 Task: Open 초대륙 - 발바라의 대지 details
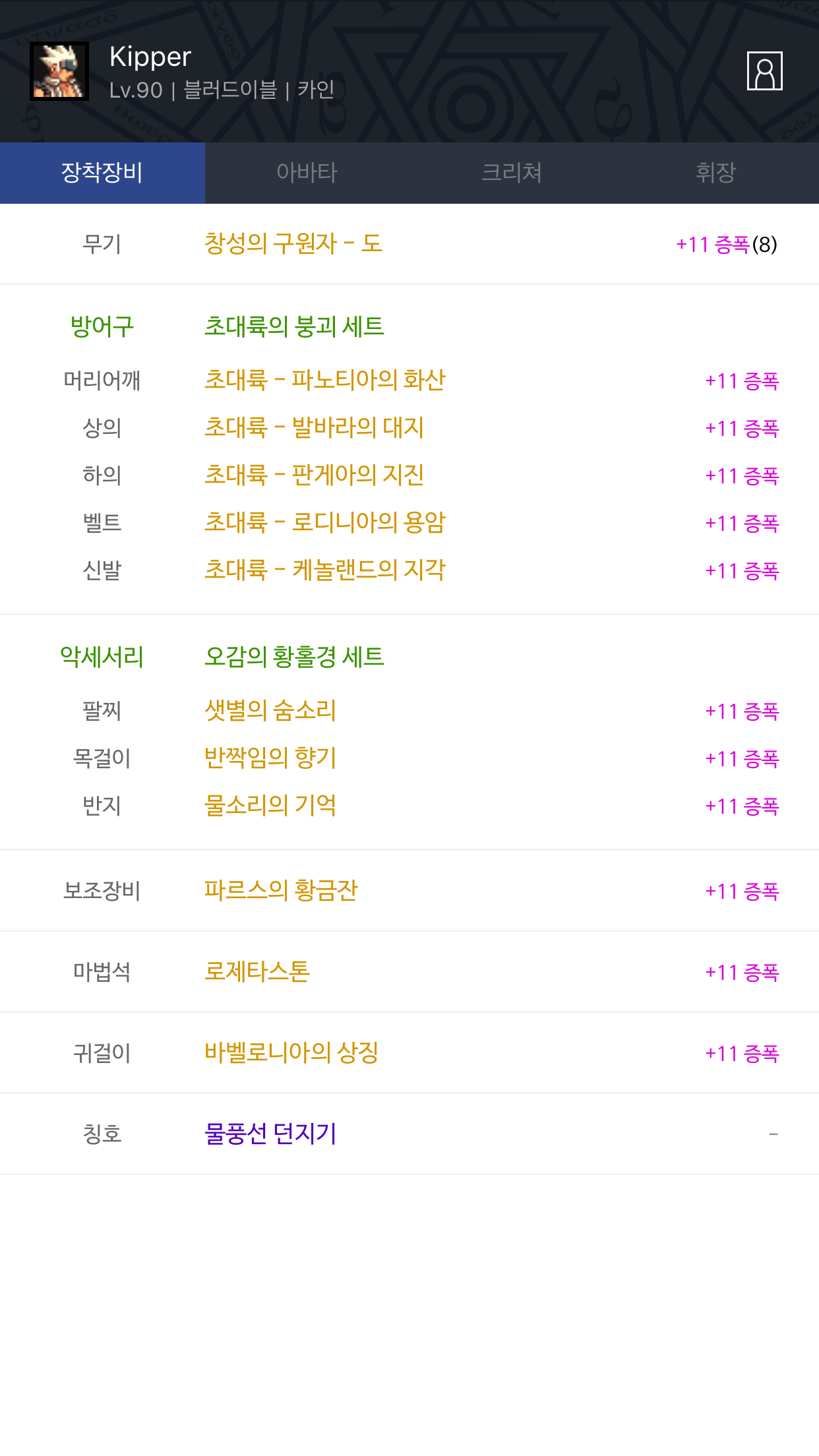pos(314,427)
